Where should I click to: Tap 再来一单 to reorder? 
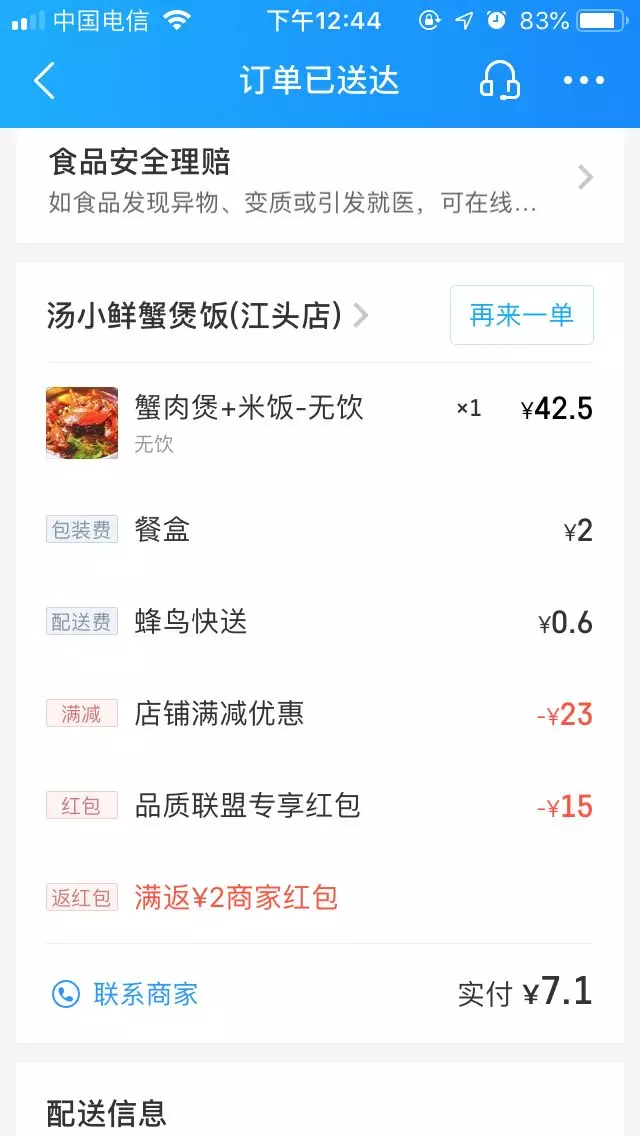(521, 315)
